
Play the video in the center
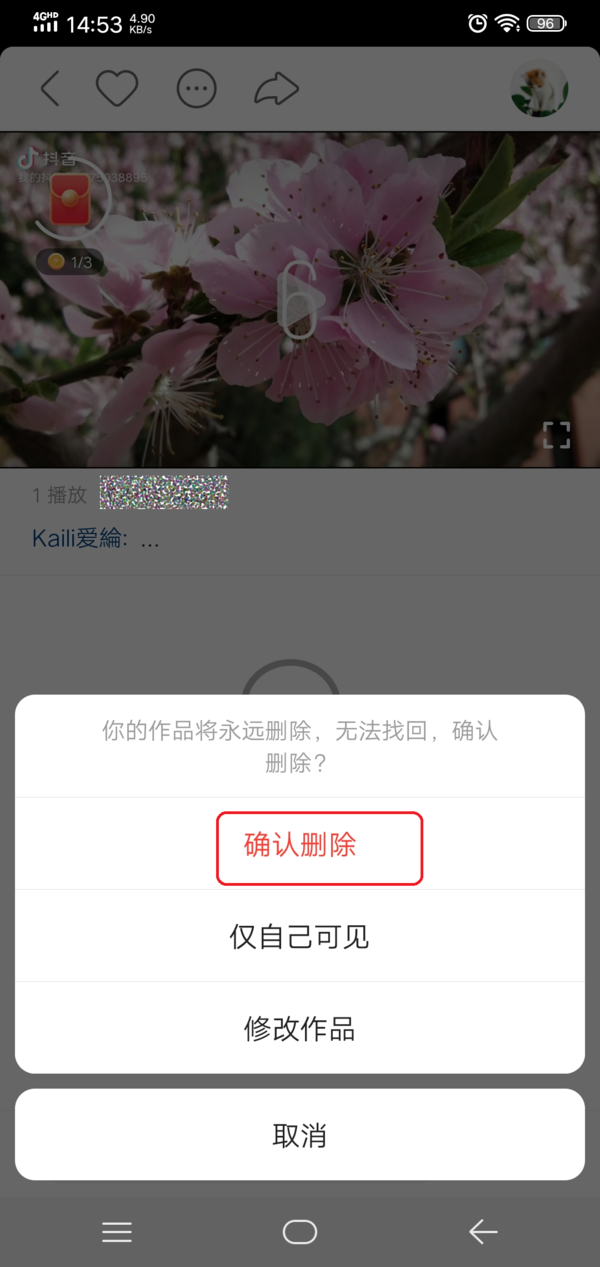pos(298,300)
